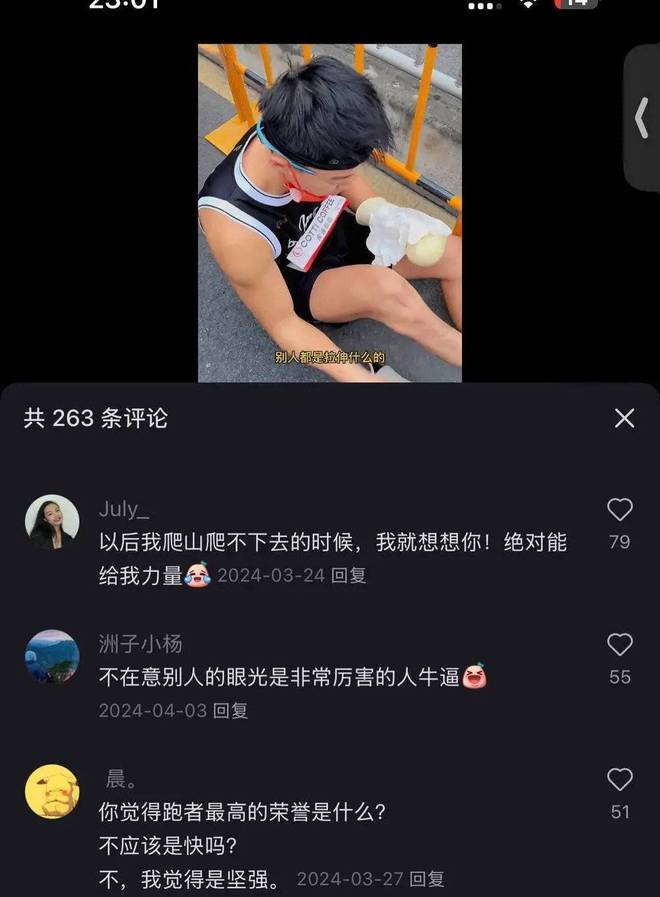
Task: Open July_'s profile avatar
Action: [x=52, y=522]
